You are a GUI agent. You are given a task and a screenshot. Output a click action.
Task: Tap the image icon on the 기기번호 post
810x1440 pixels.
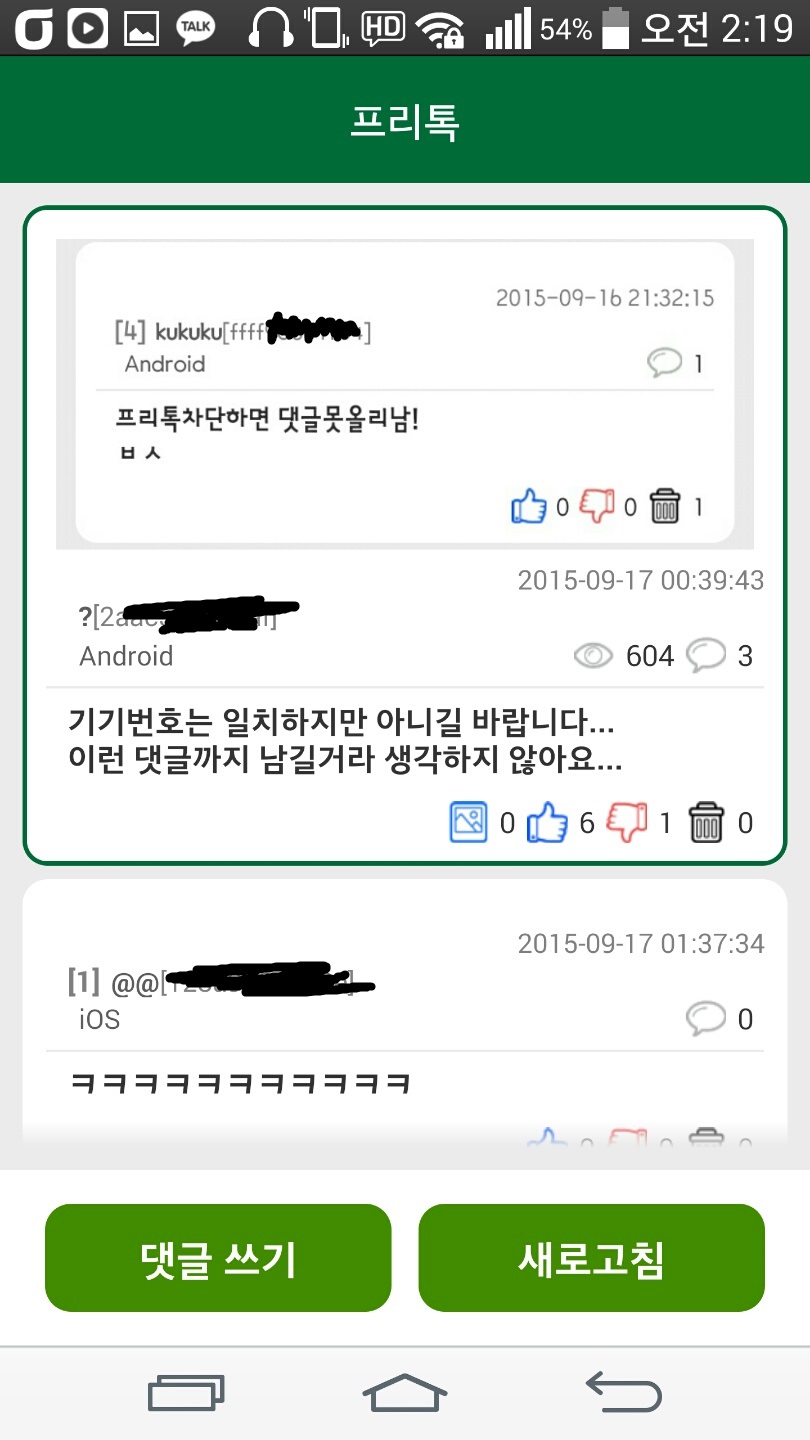(467, 822)
